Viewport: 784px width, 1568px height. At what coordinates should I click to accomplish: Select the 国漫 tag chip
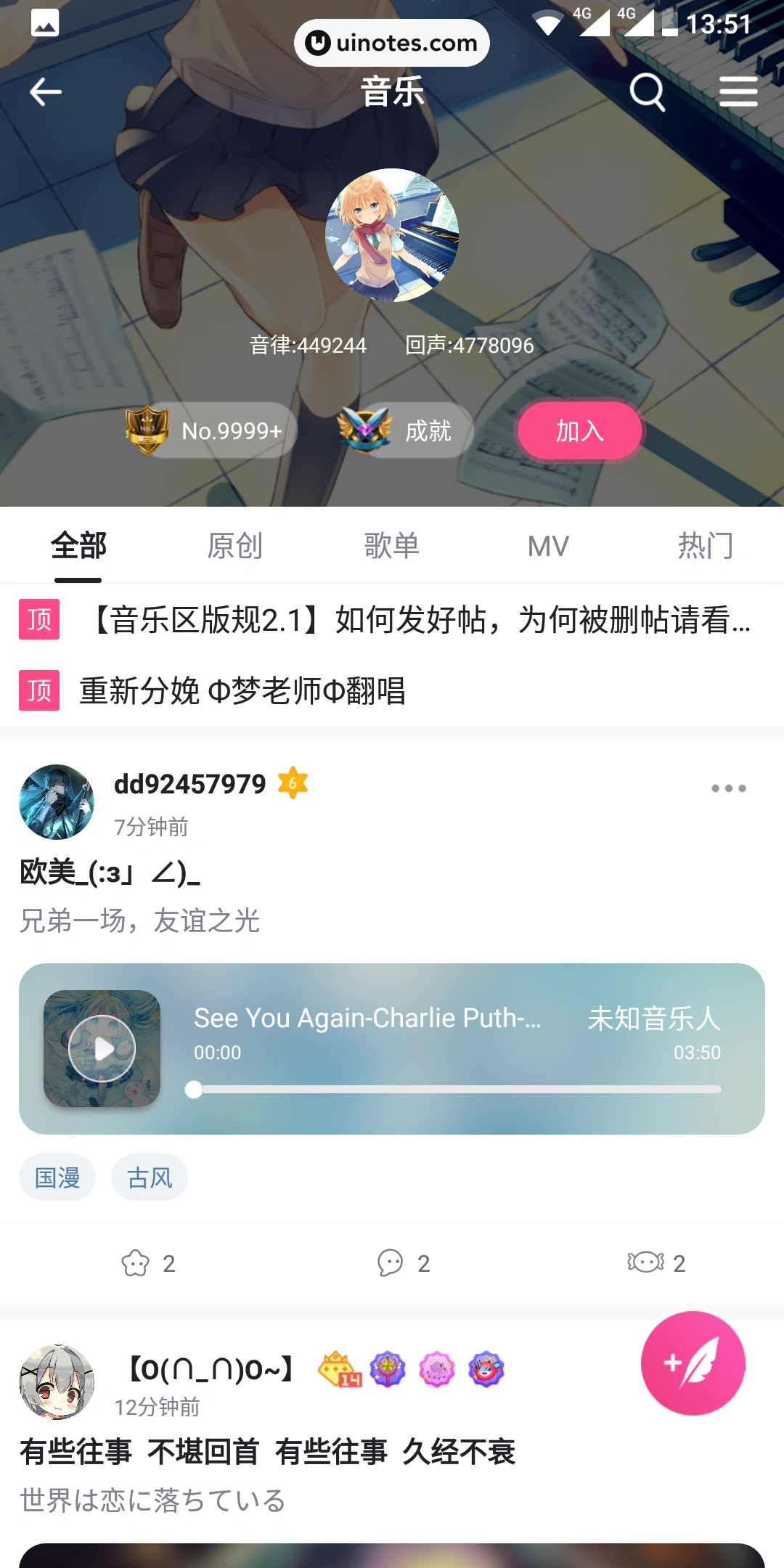click(57, 1177)
